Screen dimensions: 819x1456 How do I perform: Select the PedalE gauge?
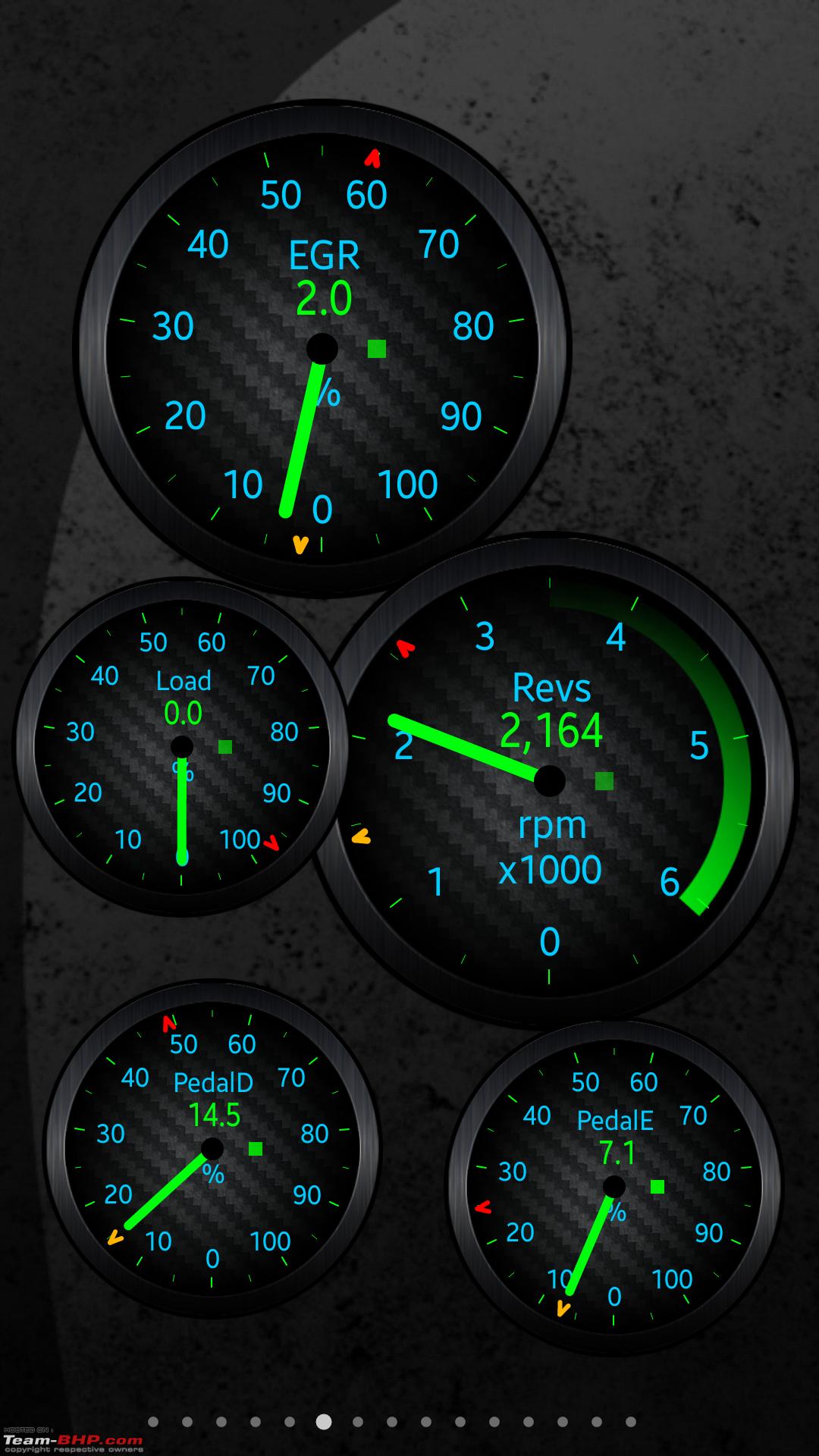[x=614, y=1187]
